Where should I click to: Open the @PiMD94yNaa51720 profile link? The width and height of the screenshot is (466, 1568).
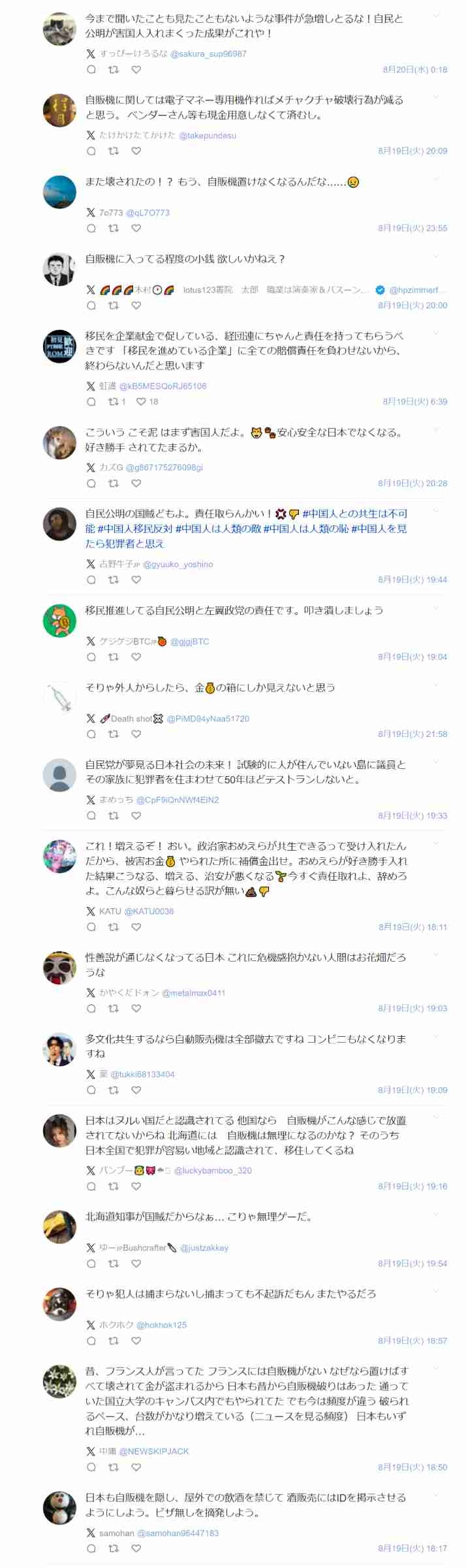click(208, 719)
